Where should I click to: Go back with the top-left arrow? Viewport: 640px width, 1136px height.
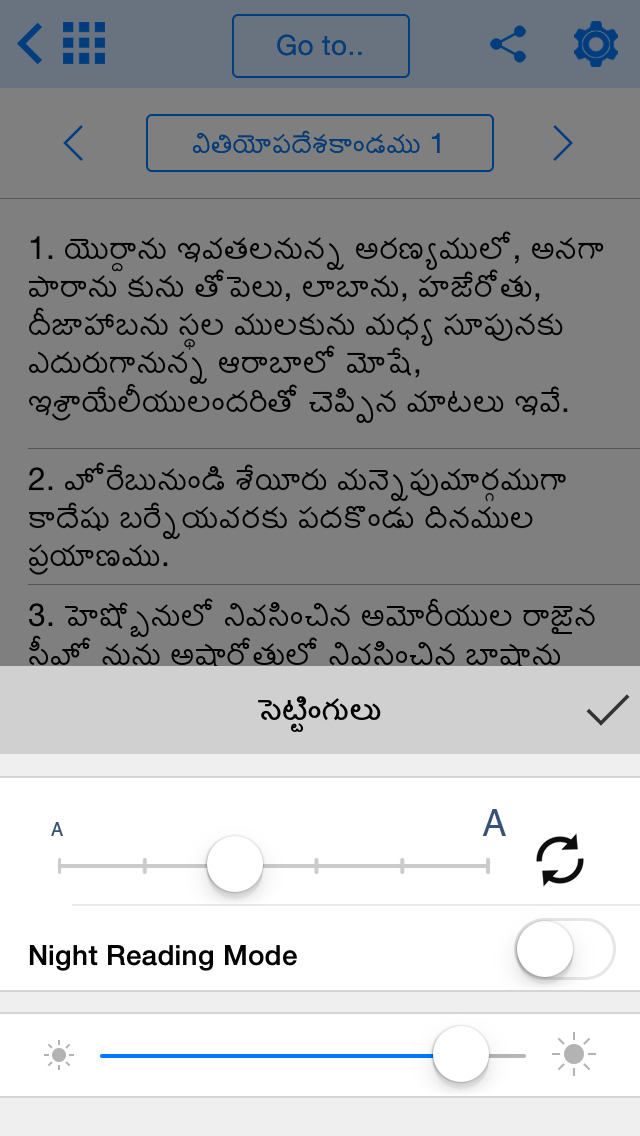click(x=30, y=44)
